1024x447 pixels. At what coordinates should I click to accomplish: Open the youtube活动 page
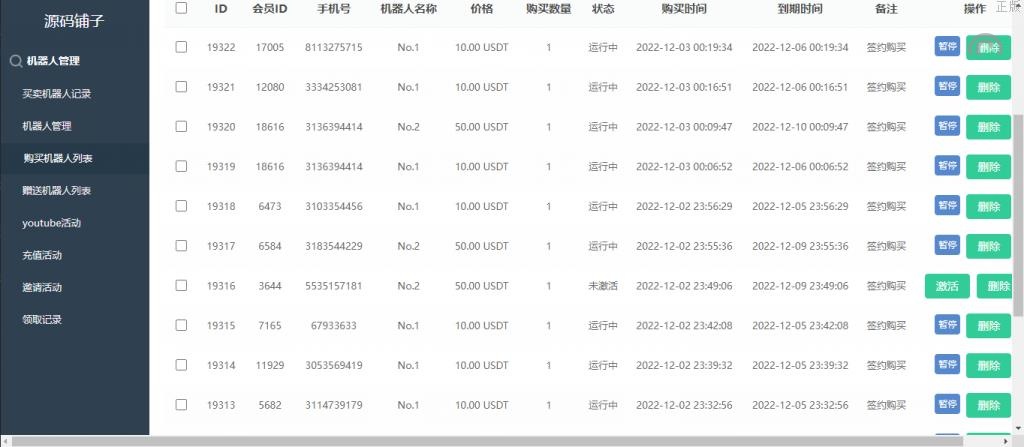[x=58, y=222]
